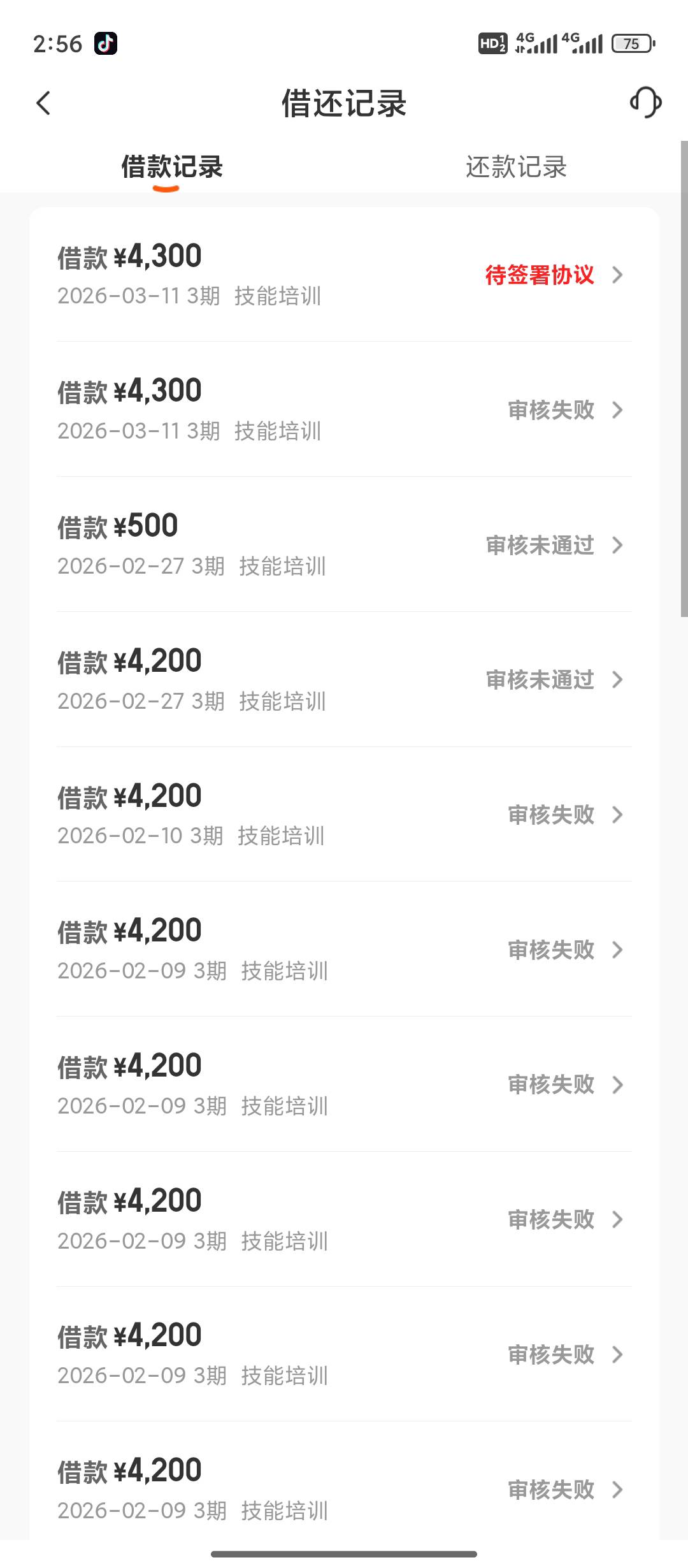Open customer service headset icon
Screen dimensions: 688x1568
click(x=645, y=103)
